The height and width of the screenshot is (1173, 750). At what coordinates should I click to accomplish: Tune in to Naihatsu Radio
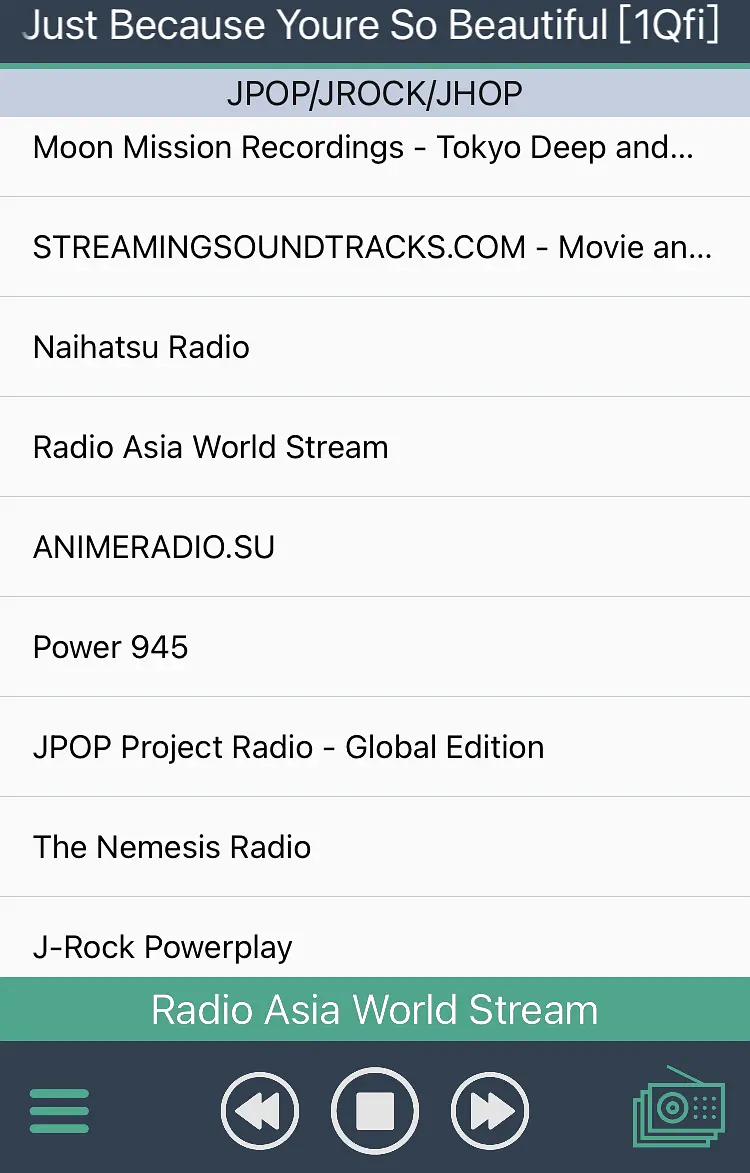tap(142, 347)
